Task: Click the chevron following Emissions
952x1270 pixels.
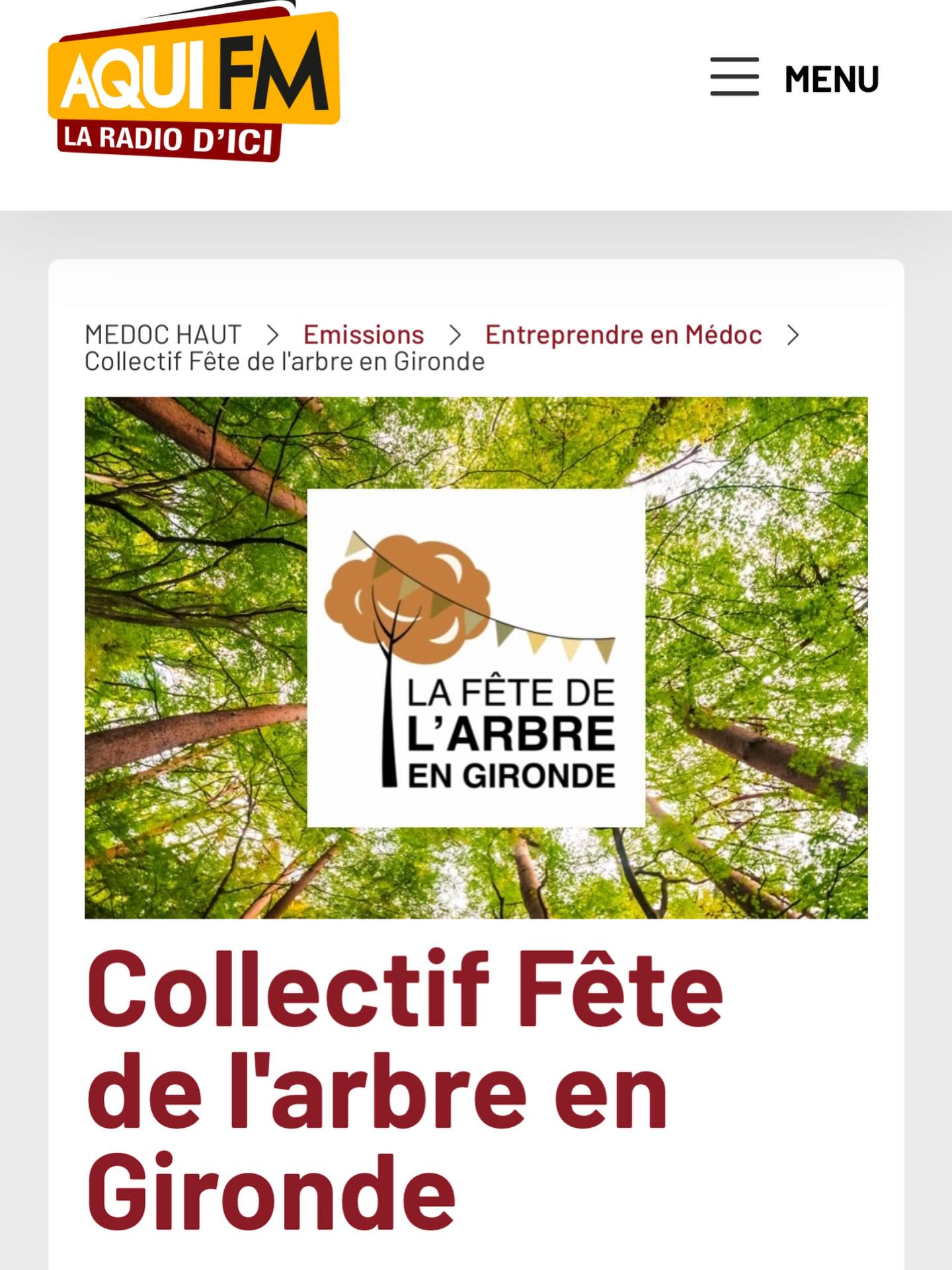Action: click(x=456, y=334)
